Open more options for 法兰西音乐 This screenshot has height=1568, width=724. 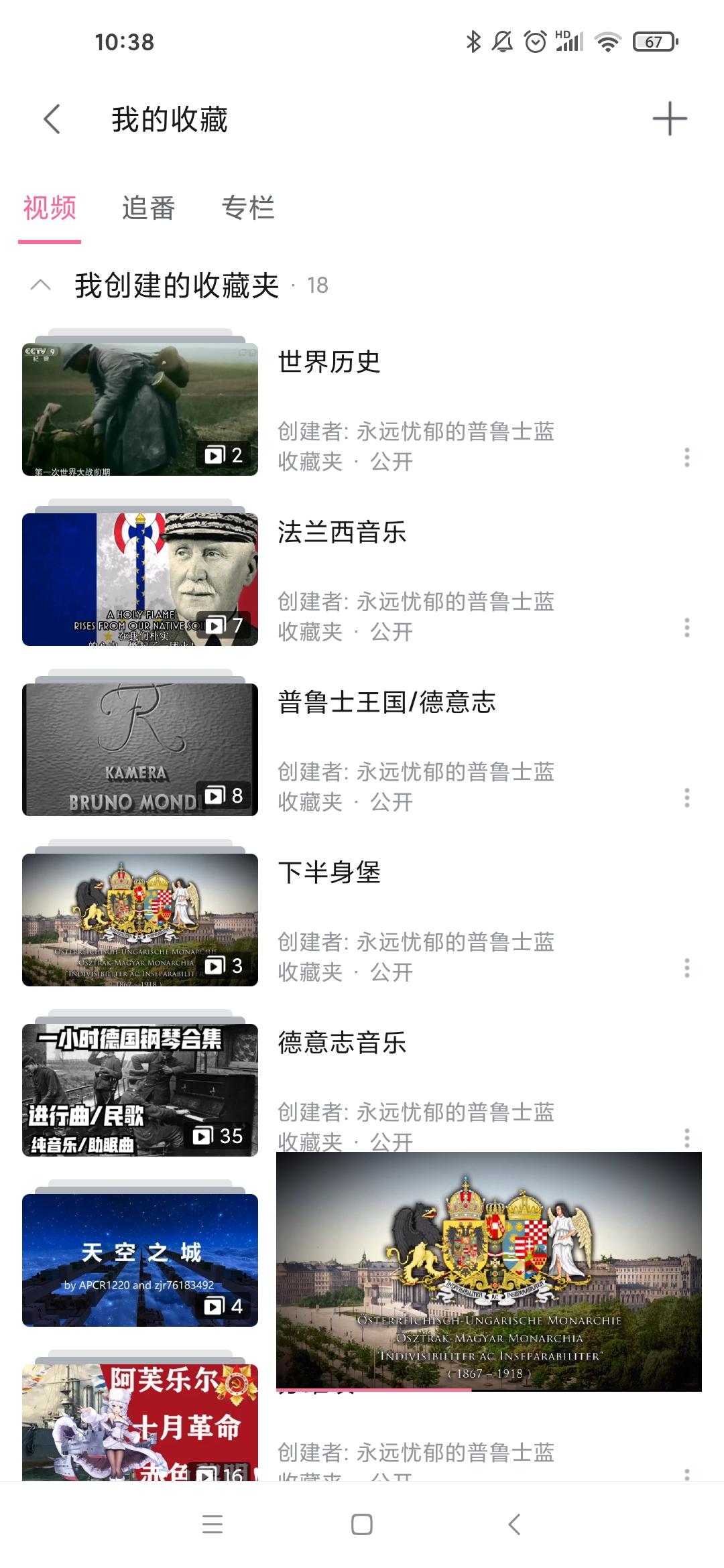point(686,628)
